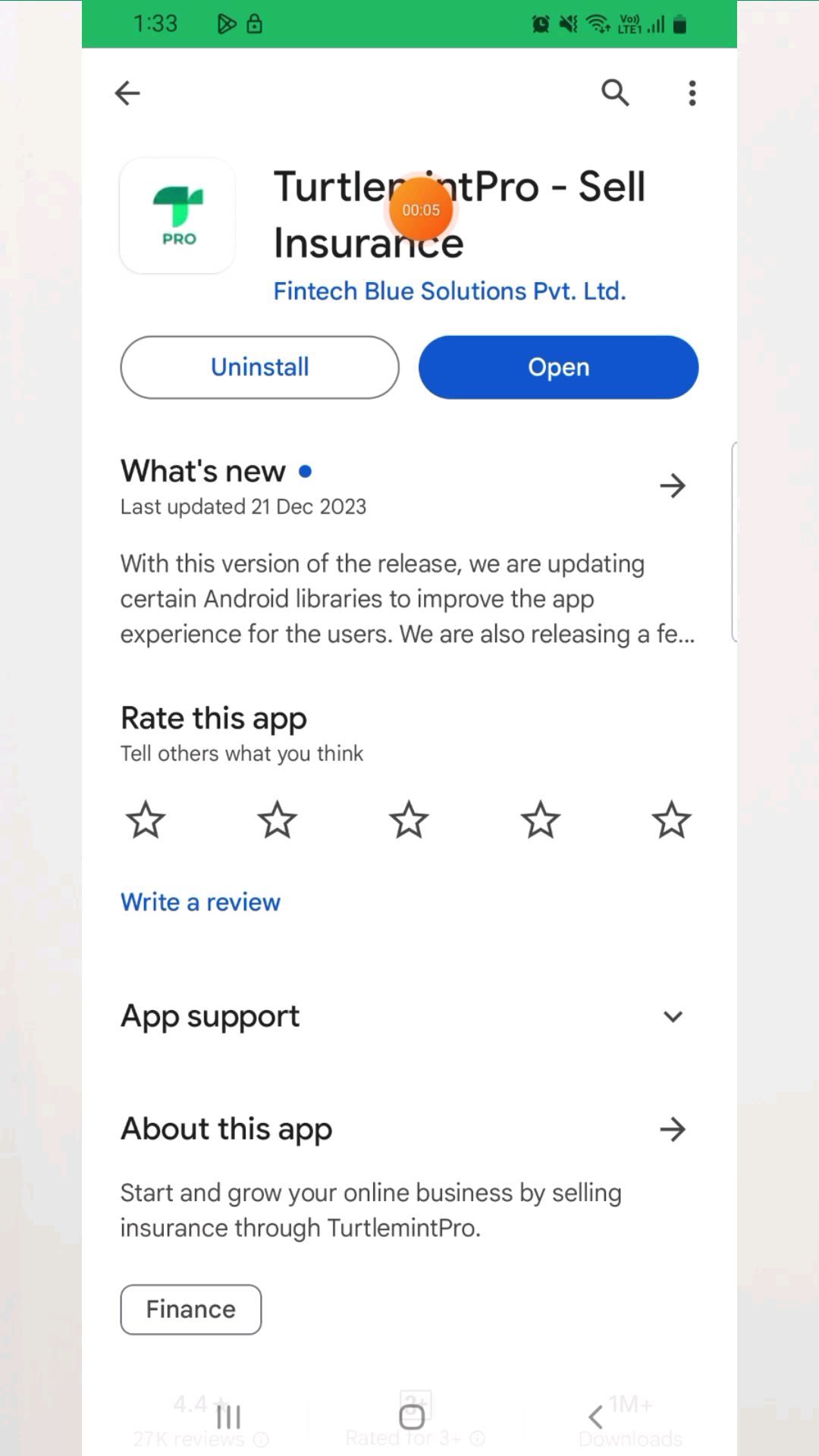
Task: Go back using the top arrow
Action: tap(127, 93)
